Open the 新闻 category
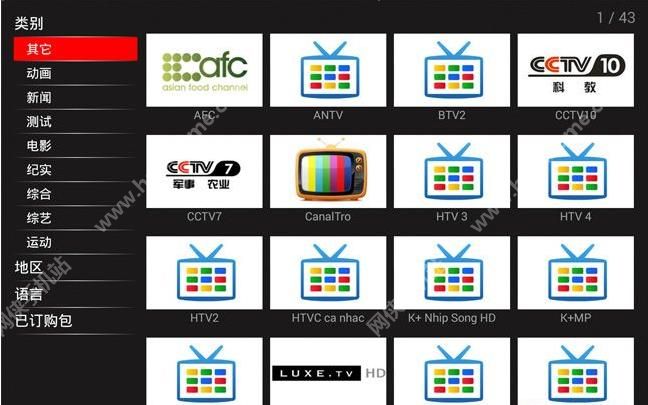 point(75,98)
